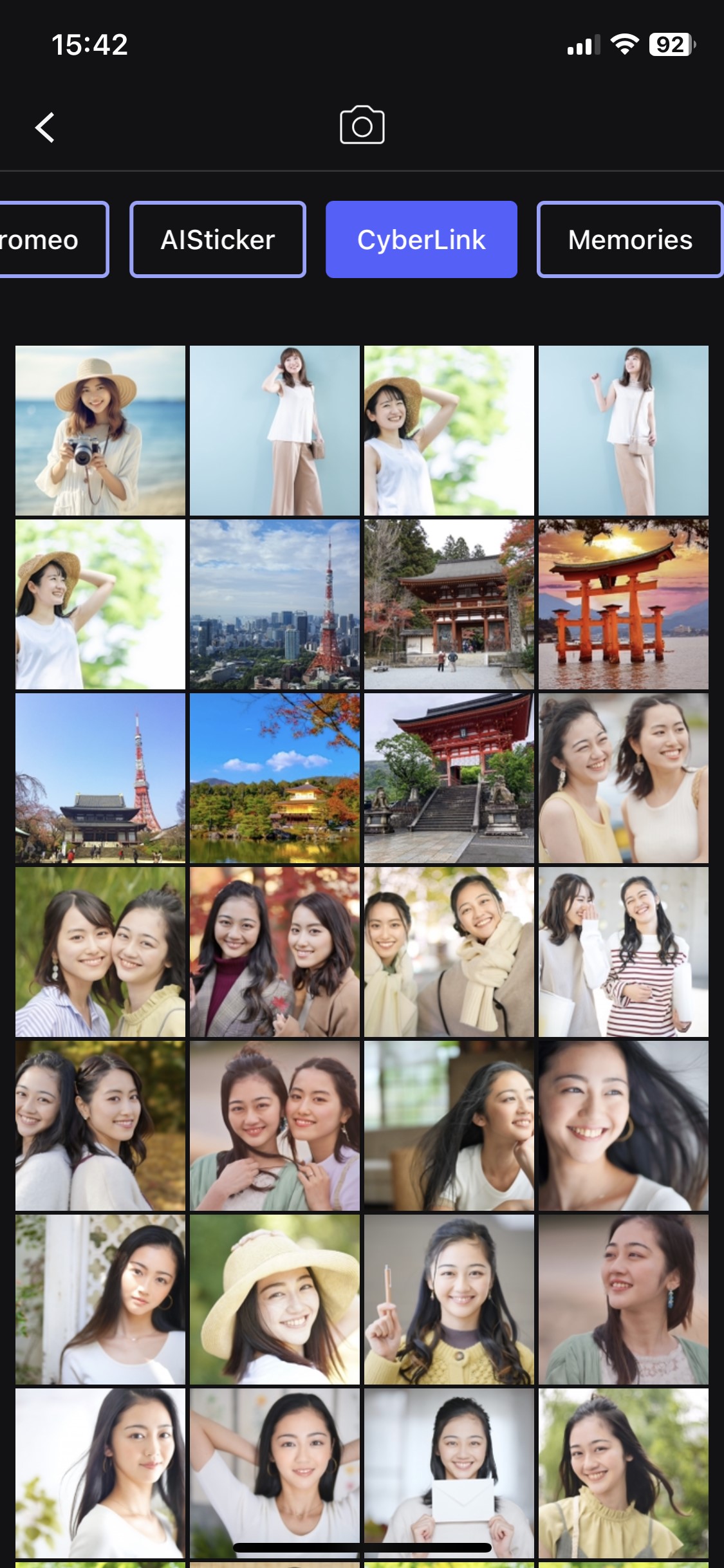The width and height of the screenshot is (724, 1568).
Task: Choose photo of woman in striped sweater laughing
Action: coord(623,952)
